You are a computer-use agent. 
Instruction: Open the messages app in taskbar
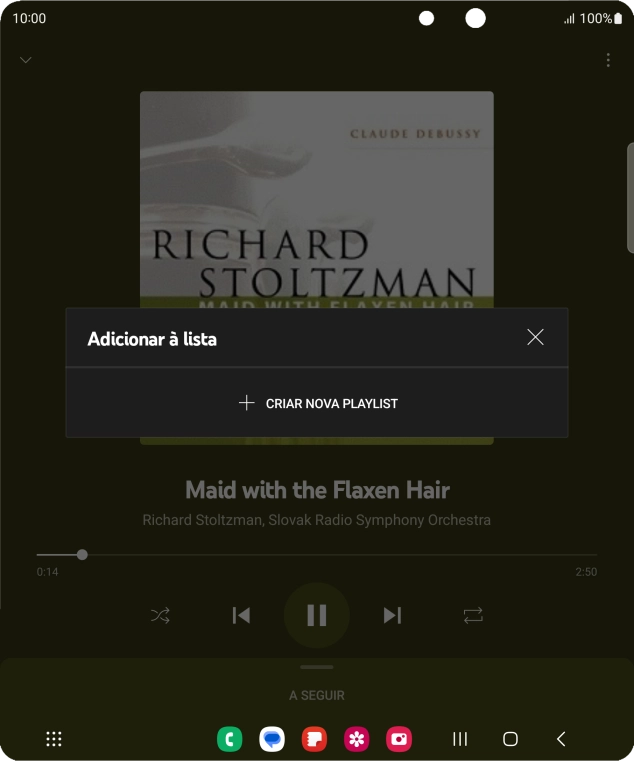[272, 739]
